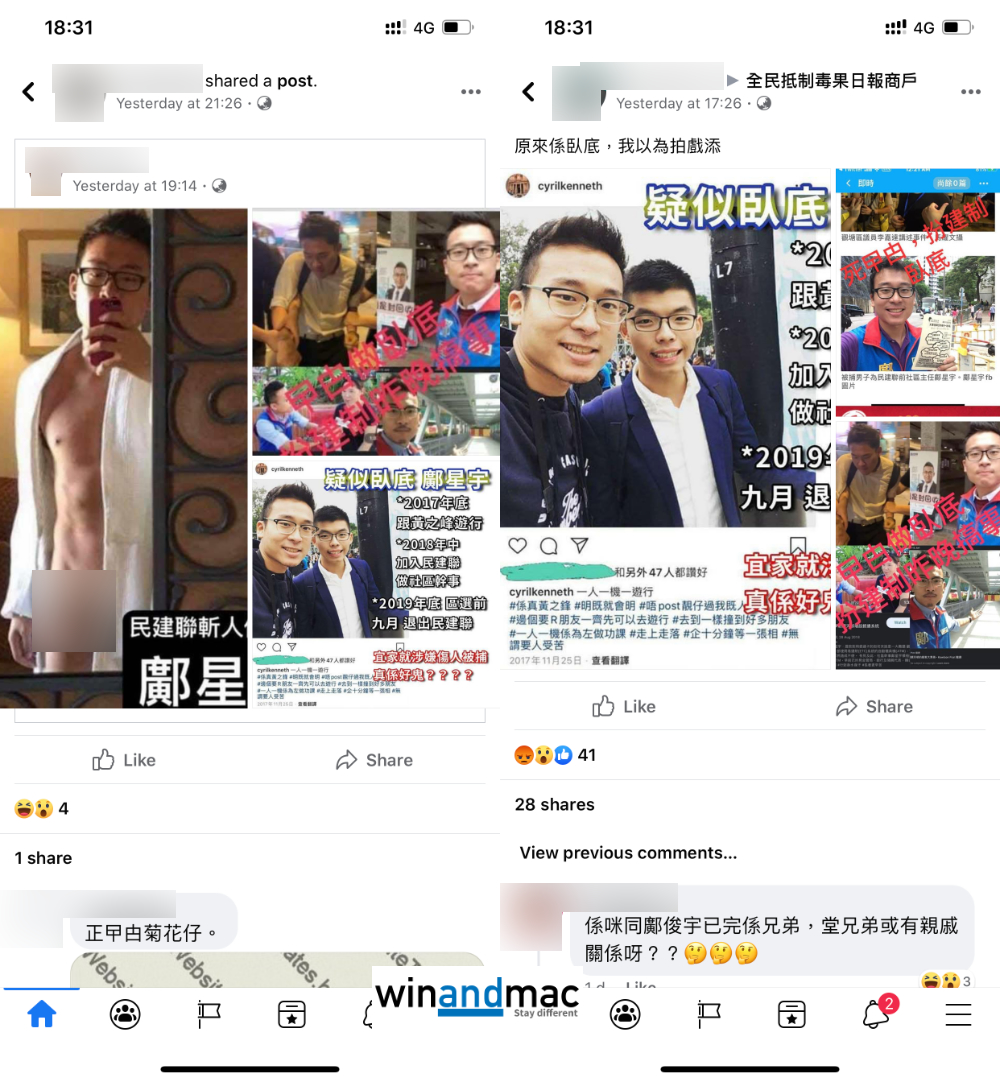This screenshot has height=1082, width=1000.
Task: Go back from the post shared at 17:26
Action: (x=529, y=92)
